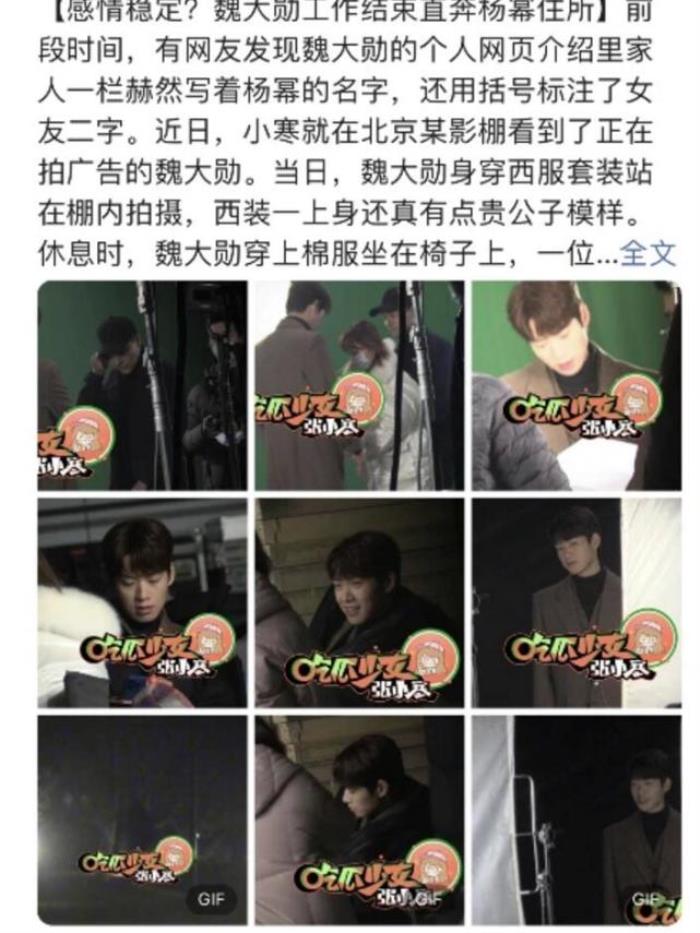This screenshot has width=700, height=933.
Task: View photo of smiling man by brick wall
Action: pyautogui.click(x=359, y=603)
